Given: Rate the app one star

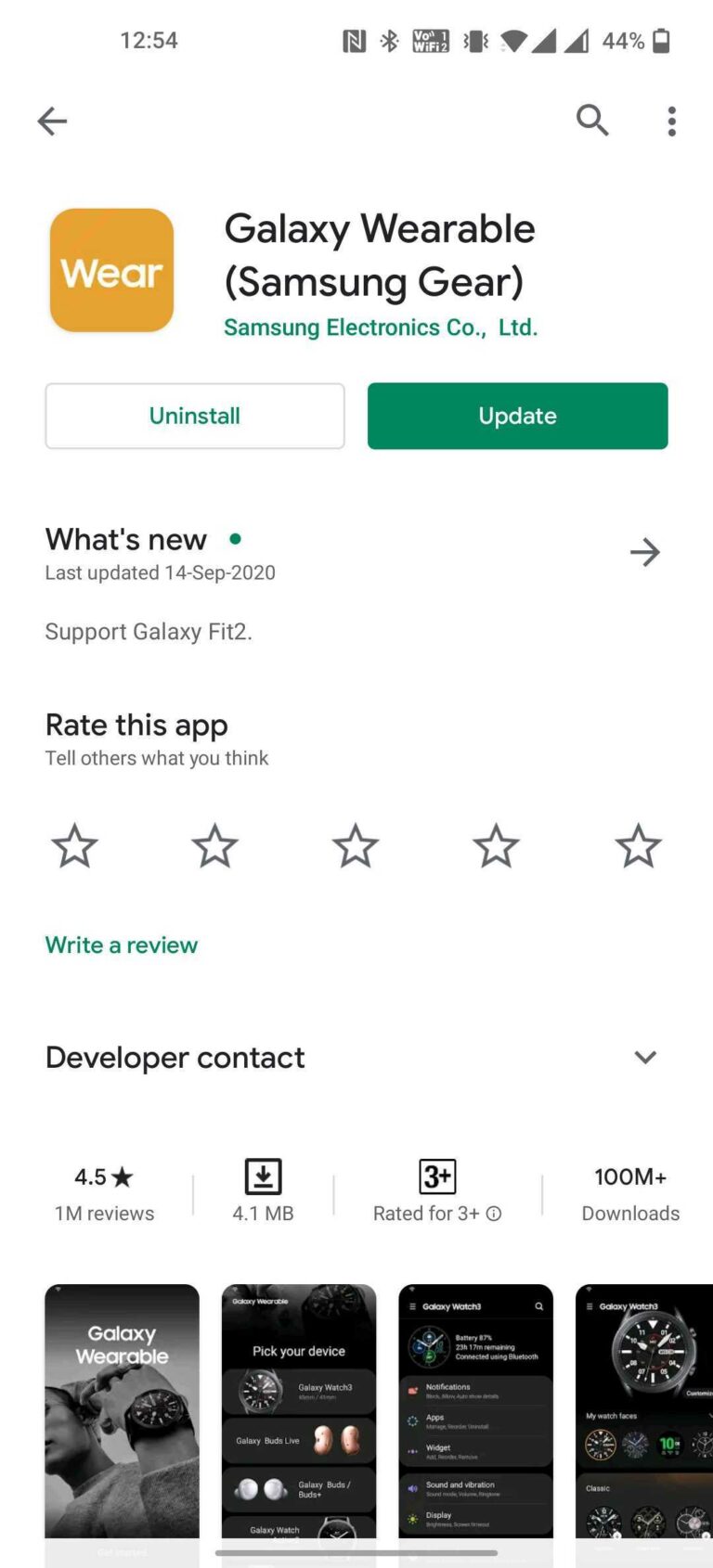Looking at the screenshot, I should (74, 846).
